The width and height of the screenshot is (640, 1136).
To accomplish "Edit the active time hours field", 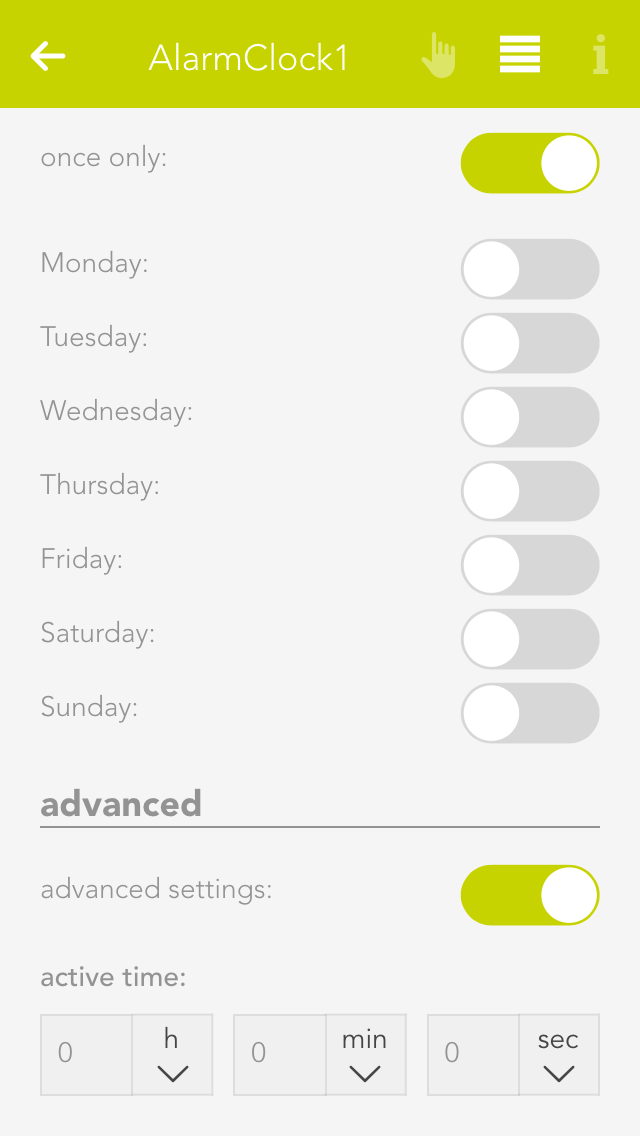I will coord(87,1054).
